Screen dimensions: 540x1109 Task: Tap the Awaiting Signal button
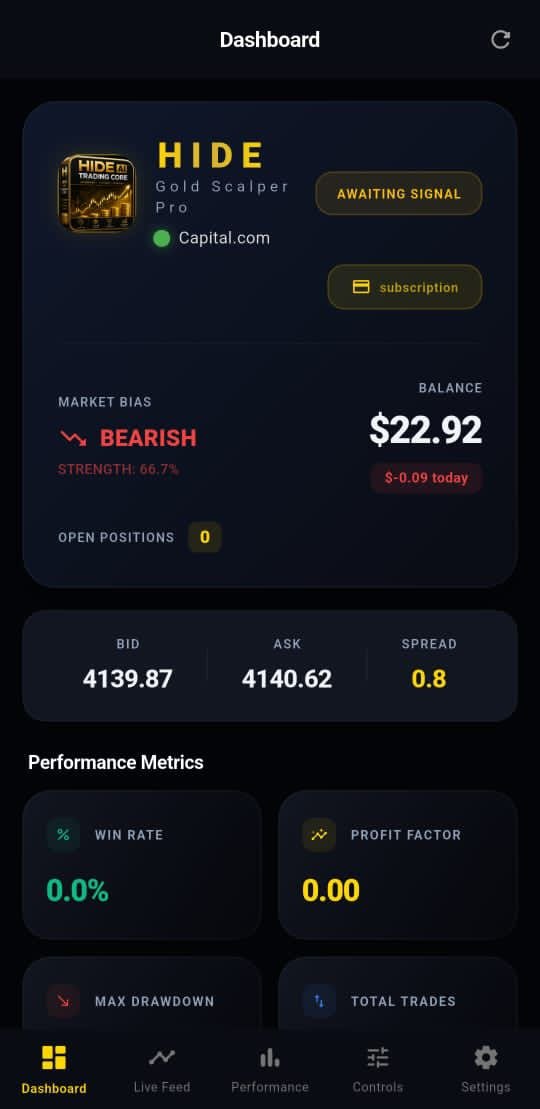398,193
